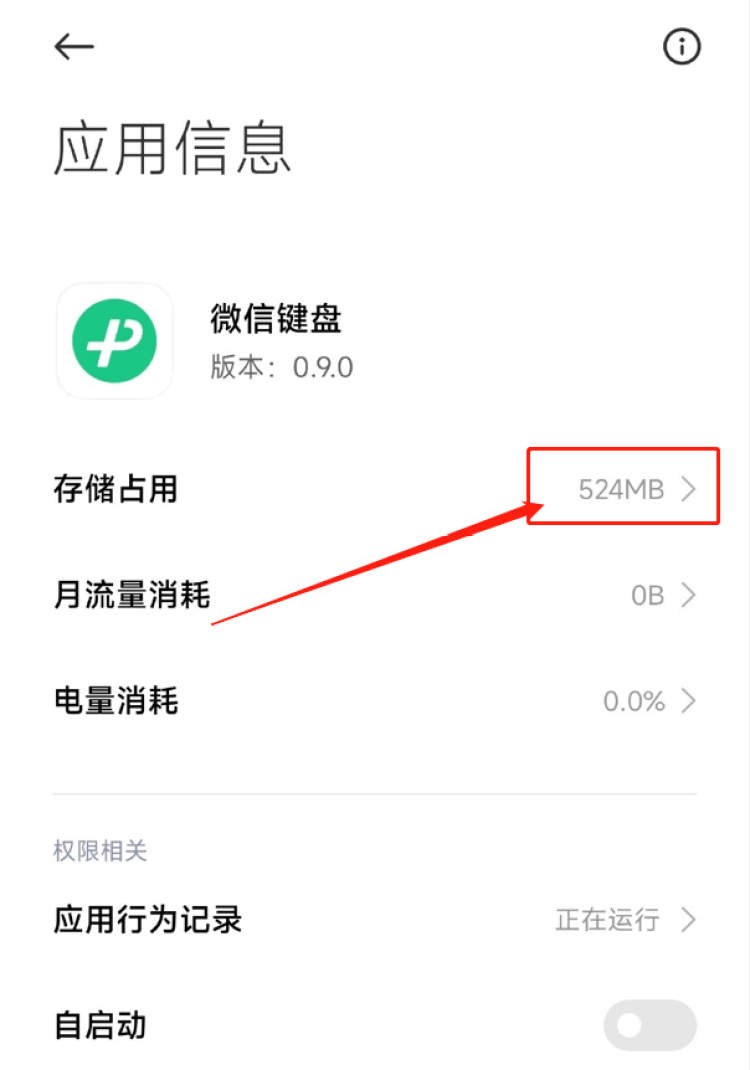This screenshot has width=750, height=1070.
Task: Click the arrow beside 正在运行 status
Action: click(x=691, y=920)
